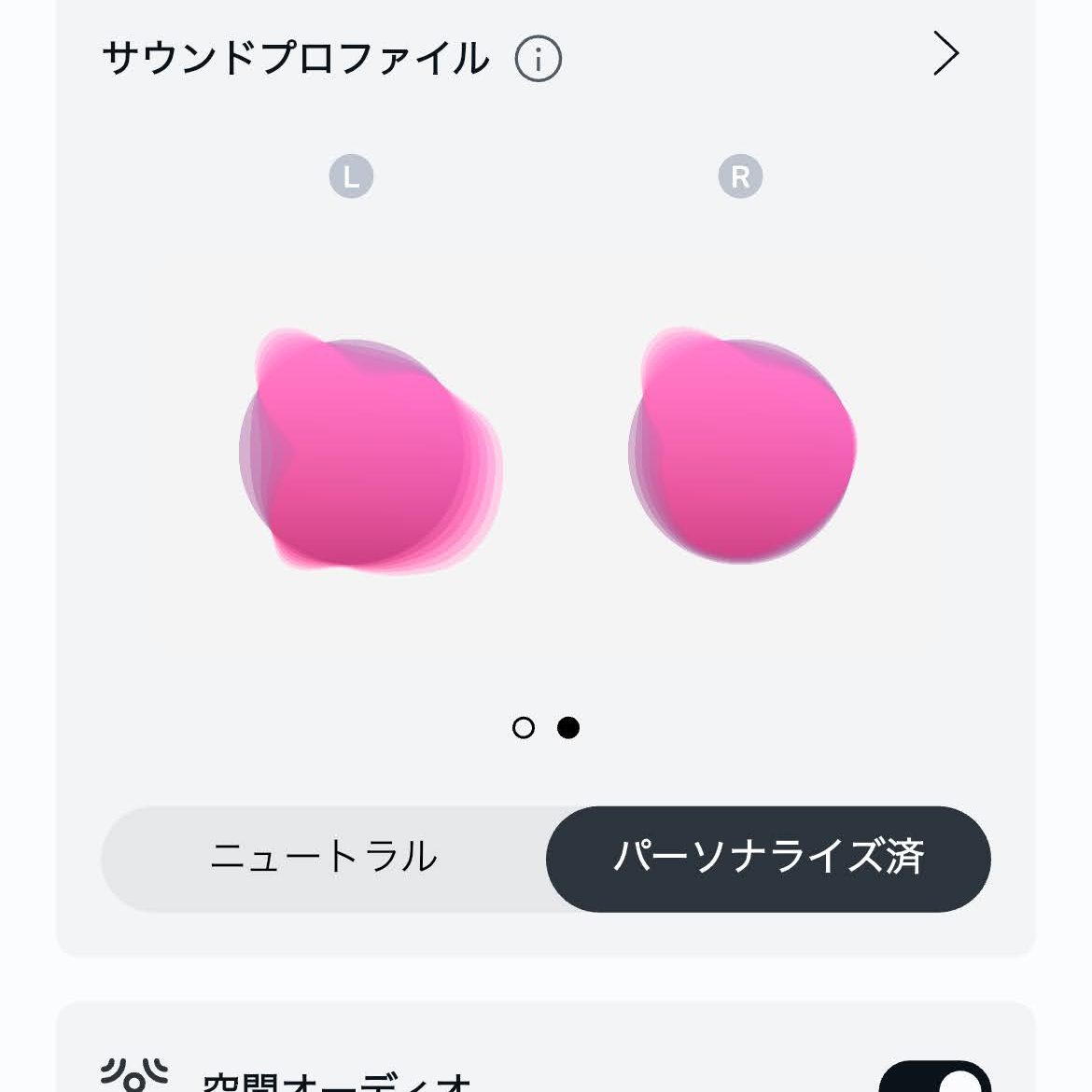
Task: Select the パーソナライズ済 profile
Action: click(768, 858)
